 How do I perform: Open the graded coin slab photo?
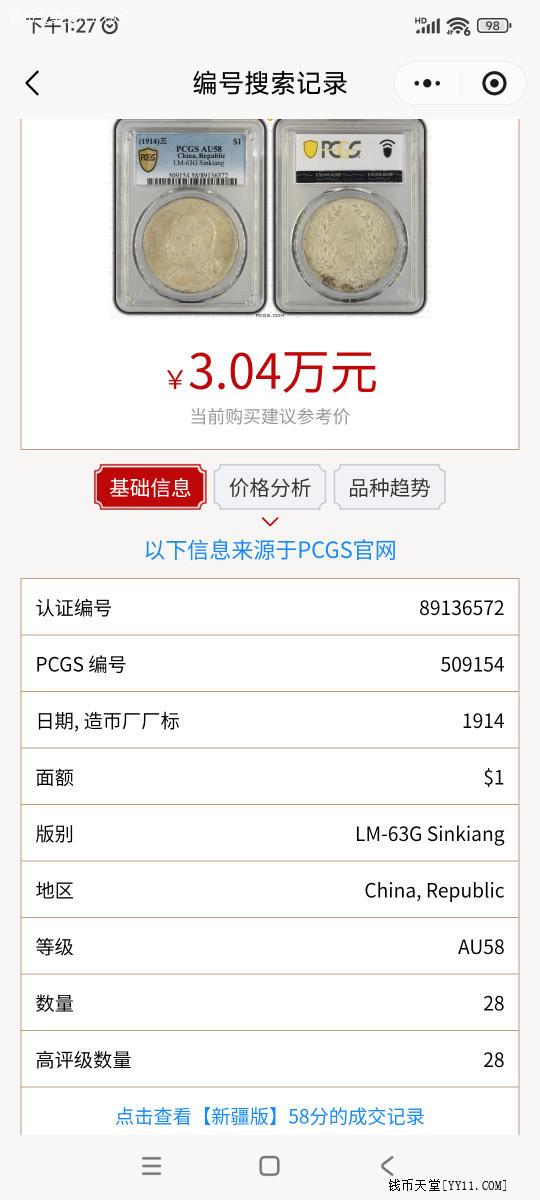click(x=270, y=218)
